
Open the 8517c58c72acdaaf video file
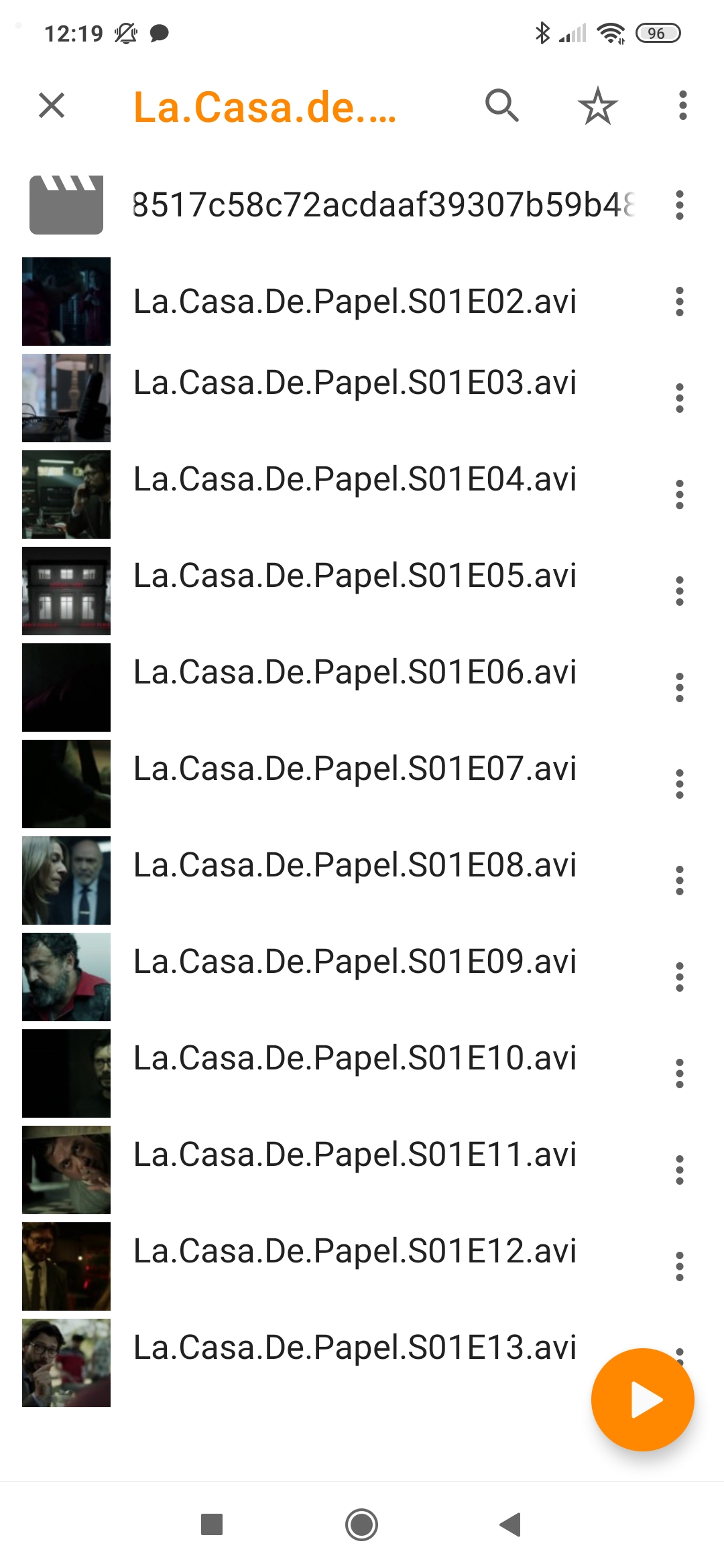[382, 205]
